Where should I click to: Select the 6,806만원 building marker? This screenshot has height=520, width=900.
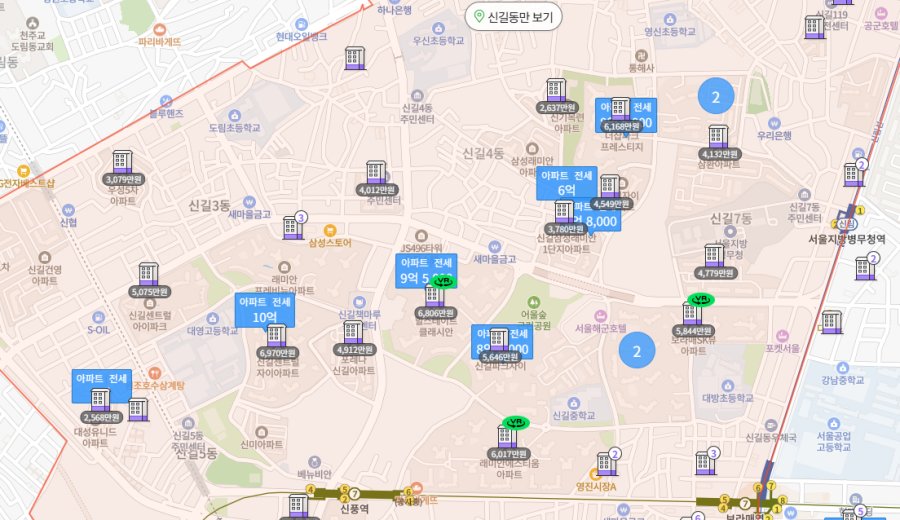click(x=435, y=300)
